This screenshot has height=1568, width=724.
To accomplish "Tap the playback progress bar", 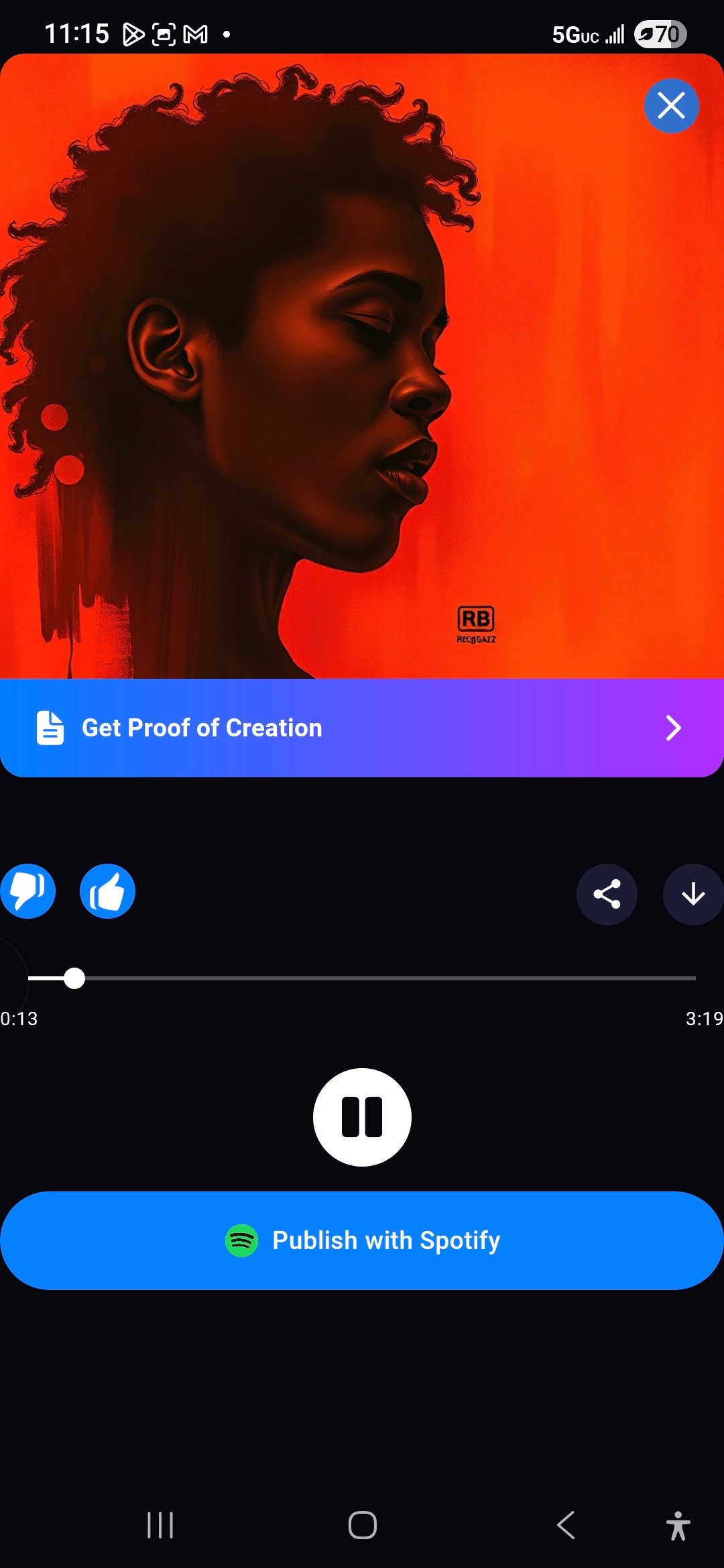I will pos(362,978).
